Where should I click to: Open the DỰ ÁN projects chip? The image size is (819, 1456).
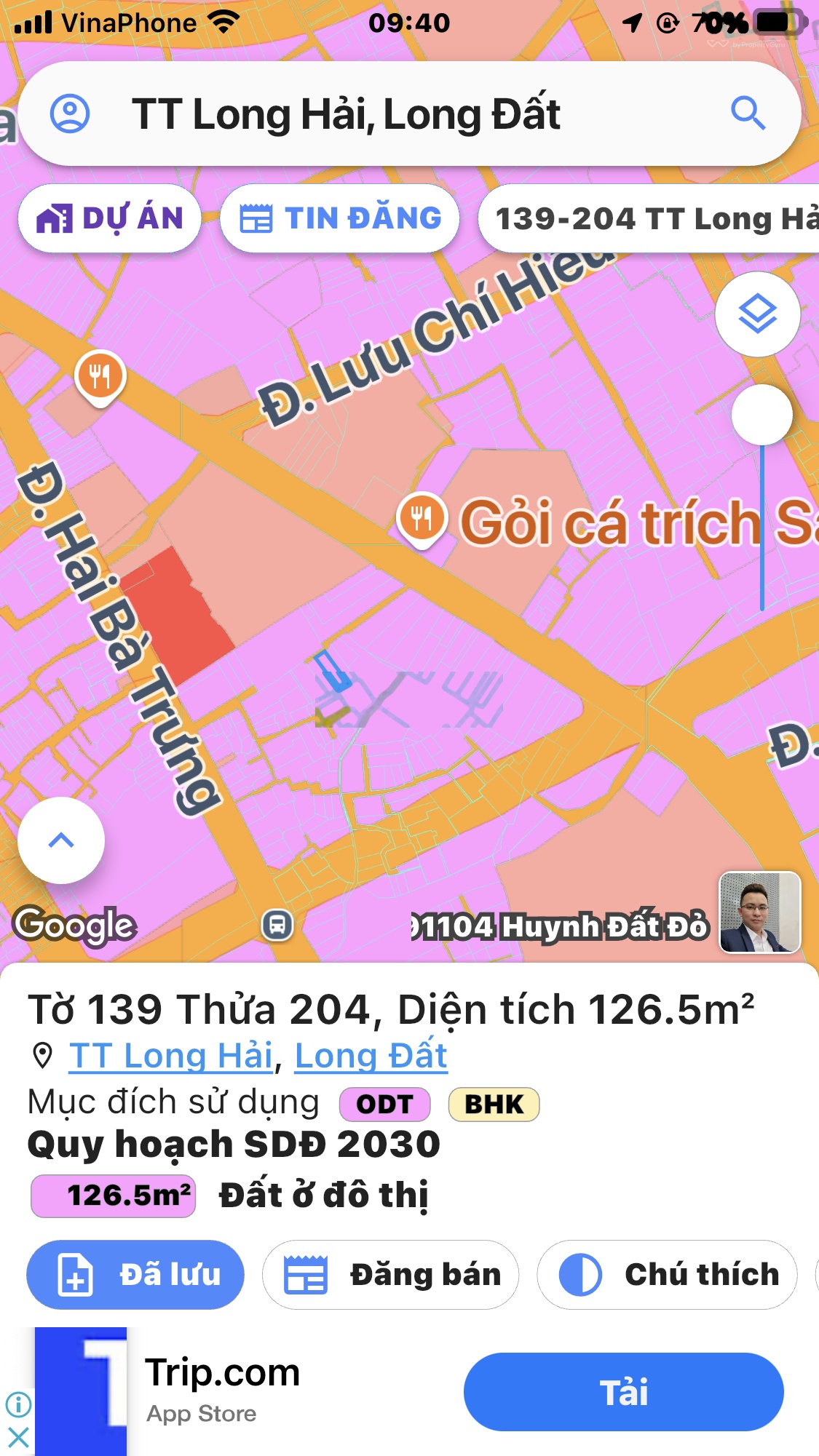(110, 218)
